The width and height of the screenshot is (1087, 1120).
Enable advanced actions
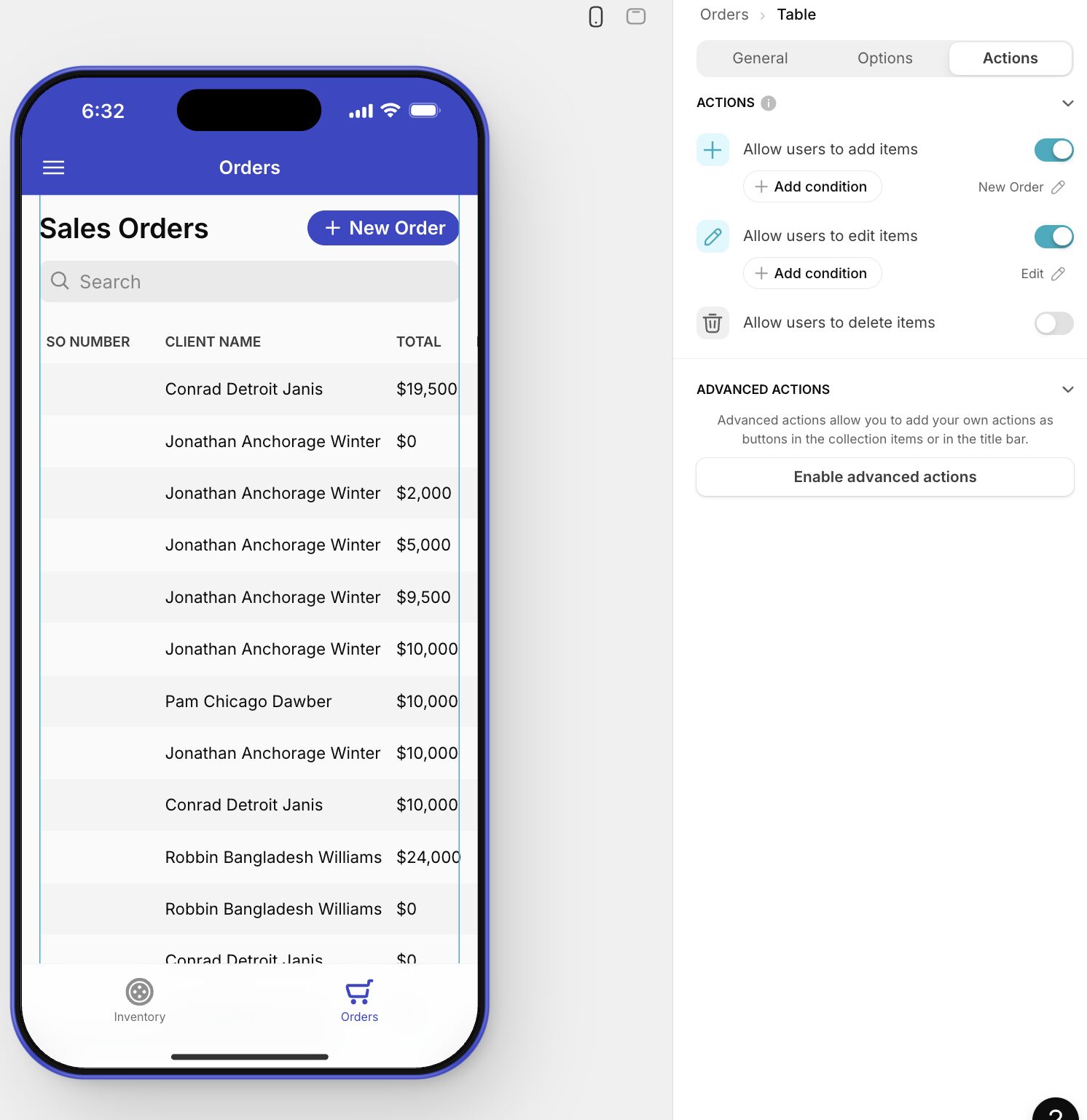pos(884,477)
